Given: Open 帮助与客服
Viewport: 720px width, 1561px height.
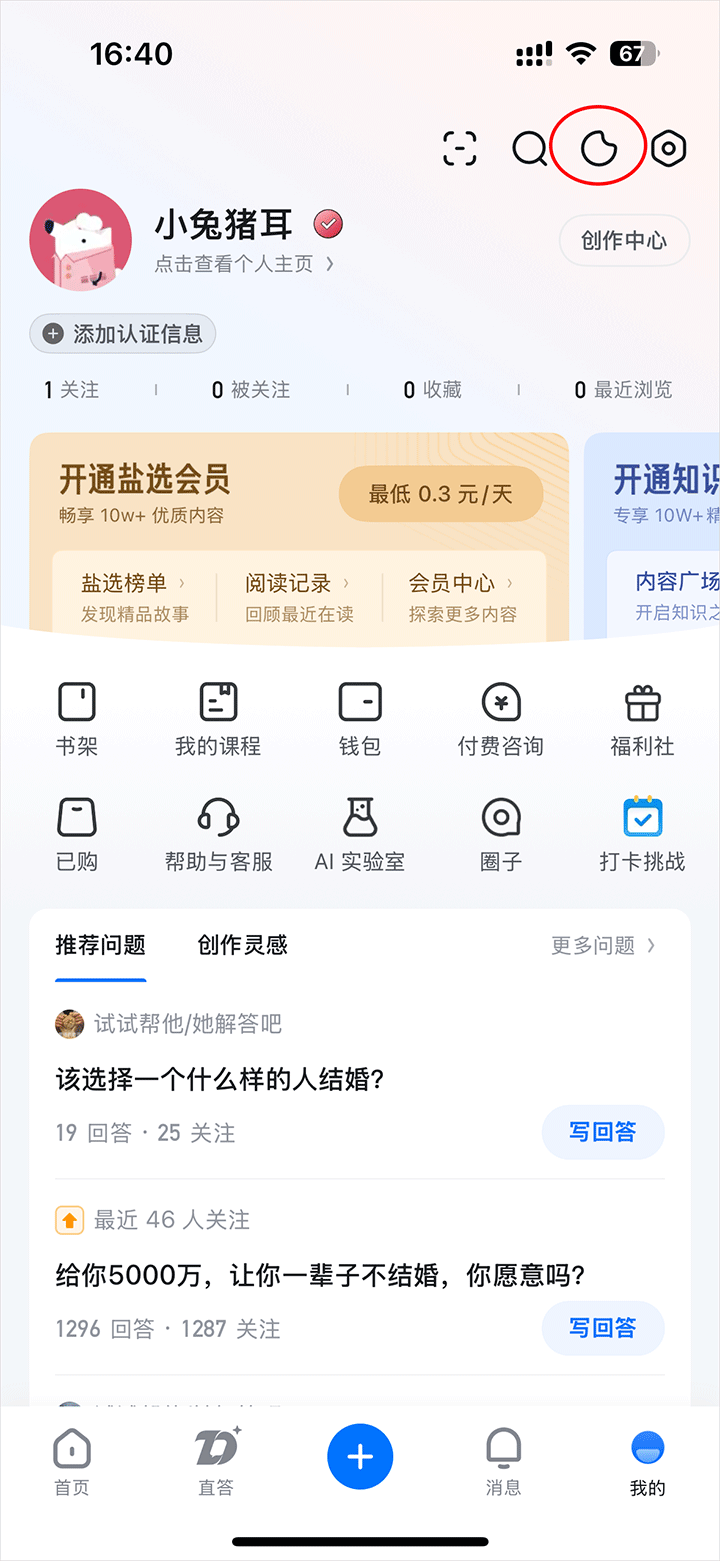Looking at the screenshot, I should [218, 834].
